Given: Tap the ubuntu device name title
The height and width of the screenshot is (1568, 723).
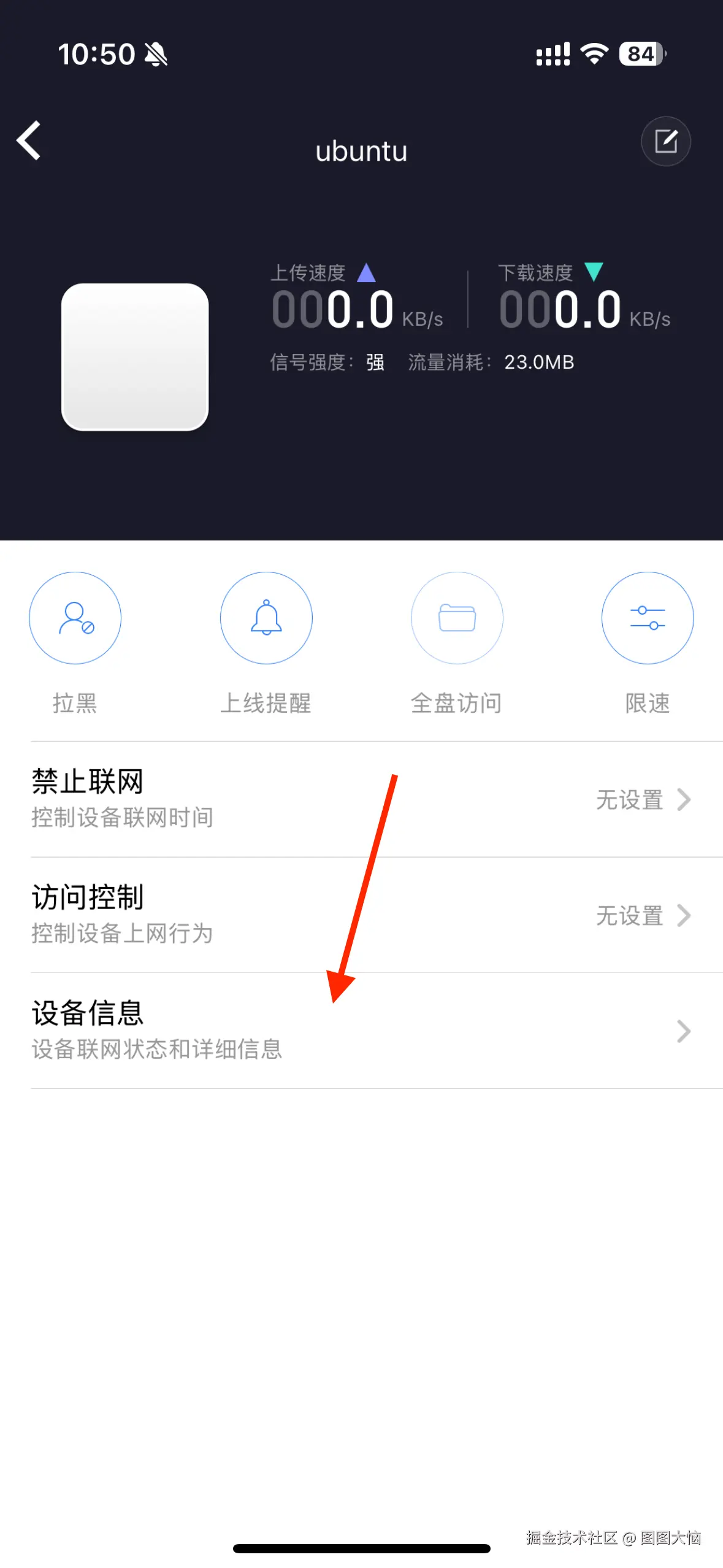Looking at the screenshot, I should pyautogui.click(x=361, y=150).
